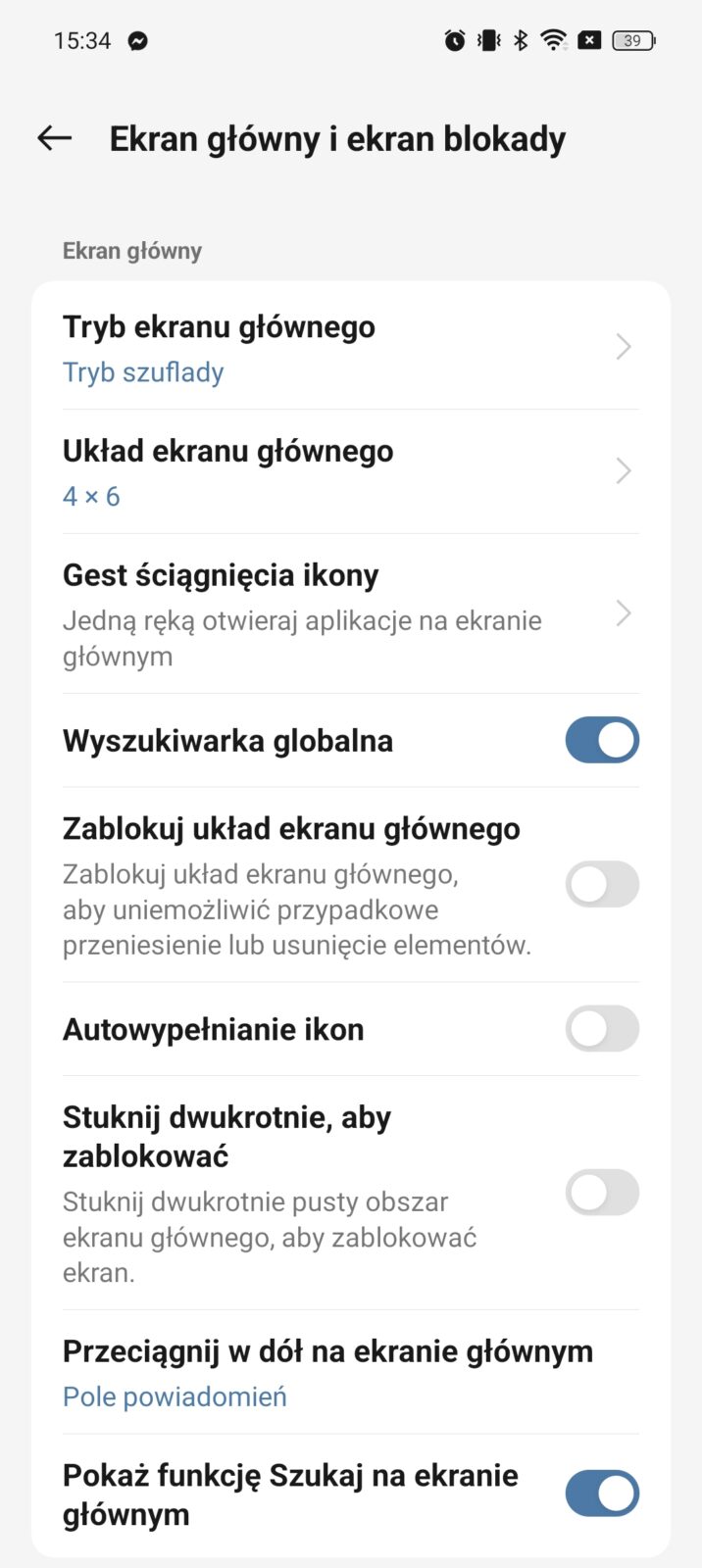The image size is (702, 1568).
Task: Enable Stuknij dwukrotnie, aby zablokować
Action: (601, 1193)
